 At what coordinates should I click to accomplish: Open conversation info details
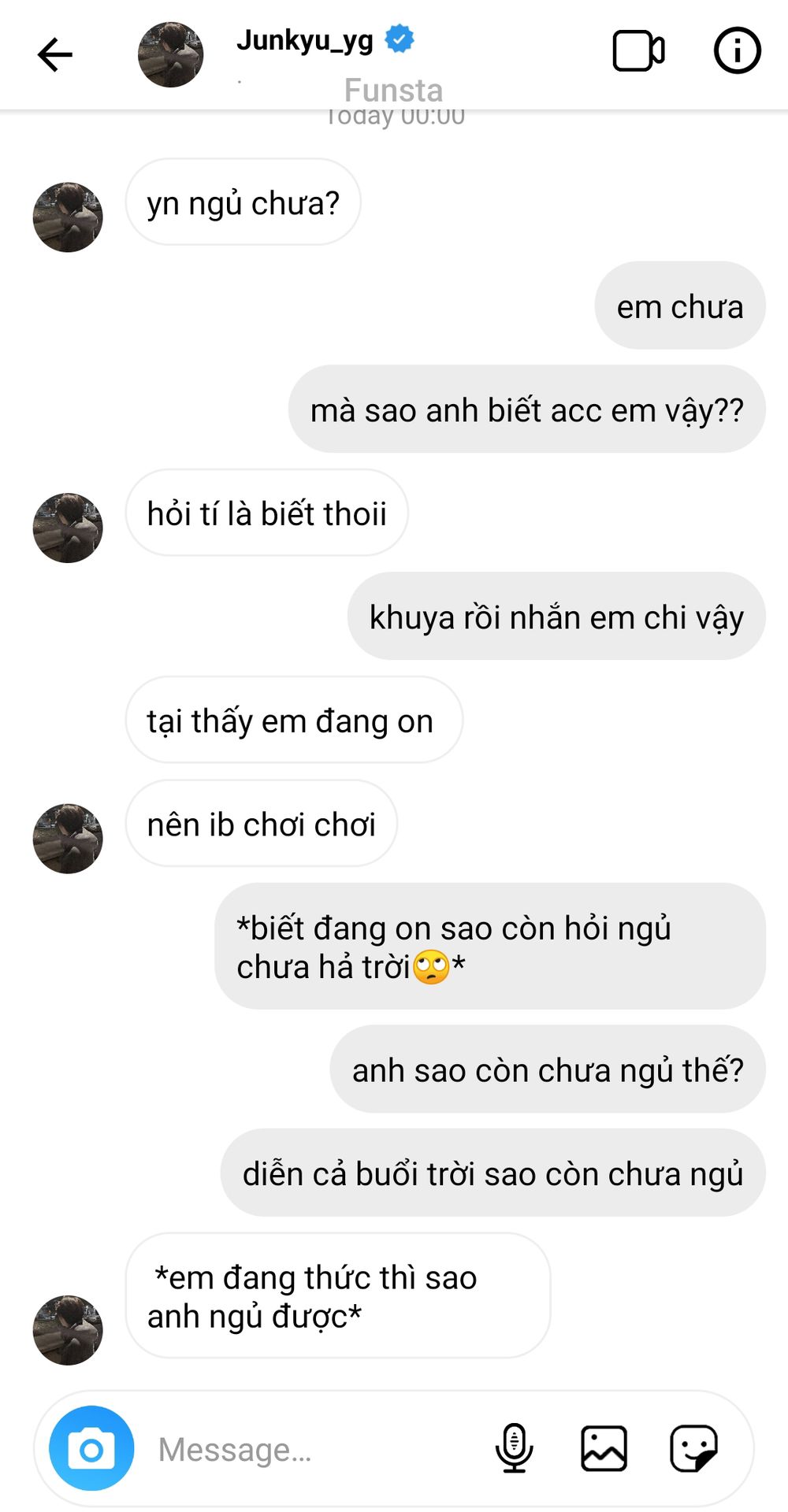pyautogui.click(x=737, y=51)
